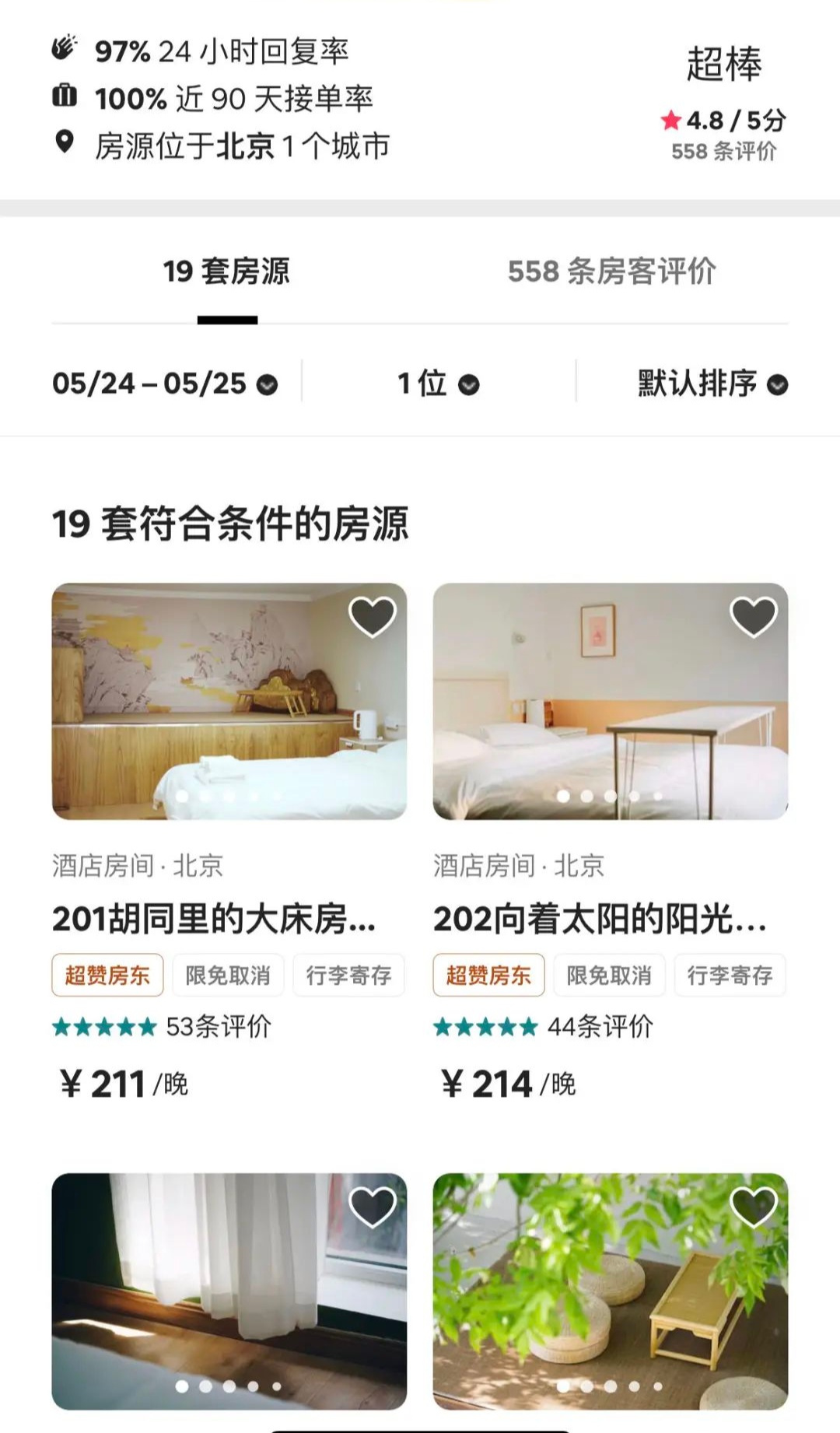The height and width of the screenshot is (1433, 840).
Task: Save the 201胡同里的大床房 listing to favorites
Action: (x=372, y=617)
